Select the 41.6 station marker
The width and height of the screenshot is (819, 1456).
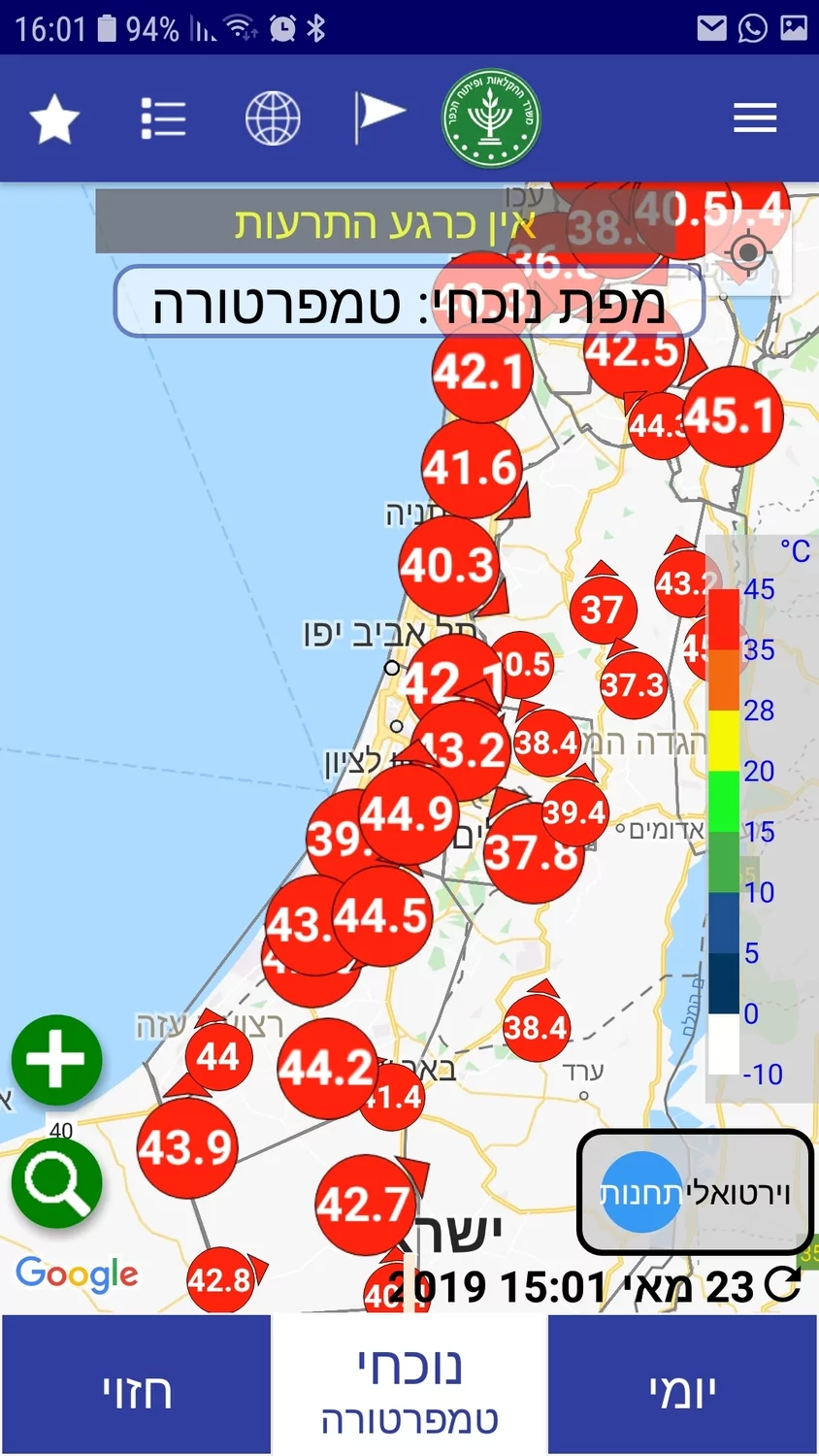tap(471, 469)
